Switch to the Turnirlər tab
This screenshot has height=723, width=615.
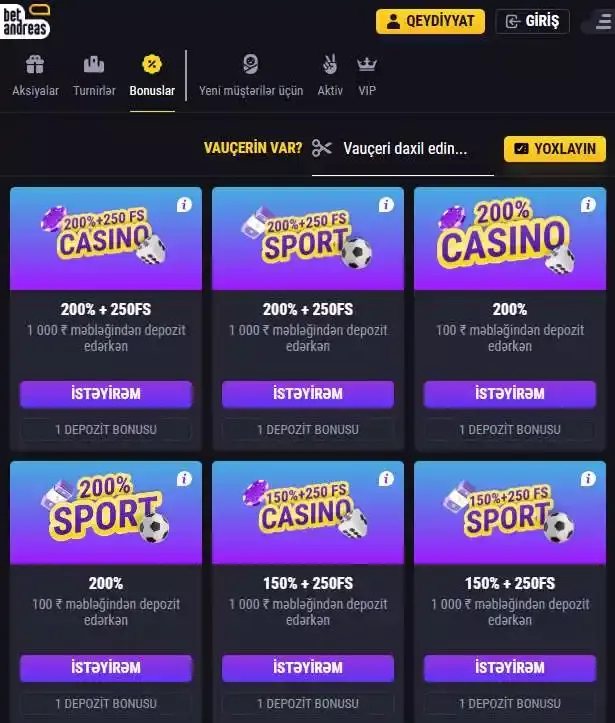point(94,77)
